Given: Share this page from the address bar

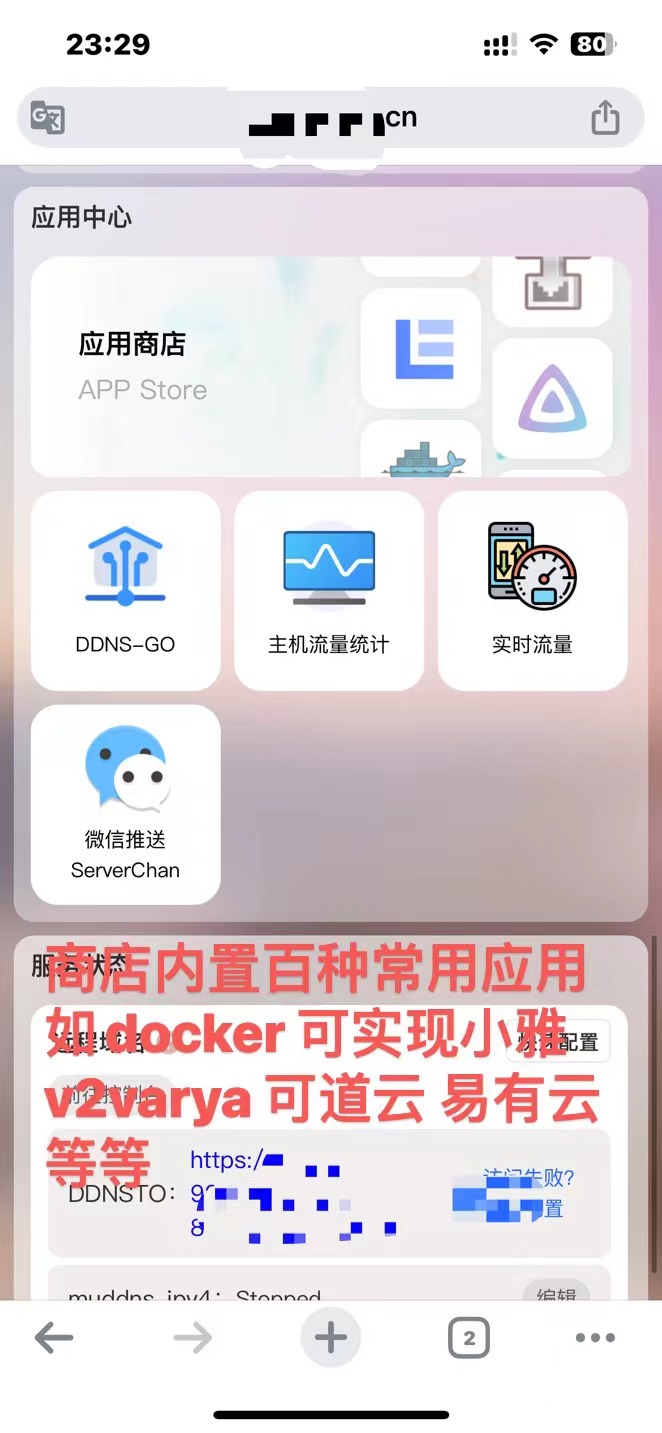Looking at the screenshot, I should coord(605,118).
